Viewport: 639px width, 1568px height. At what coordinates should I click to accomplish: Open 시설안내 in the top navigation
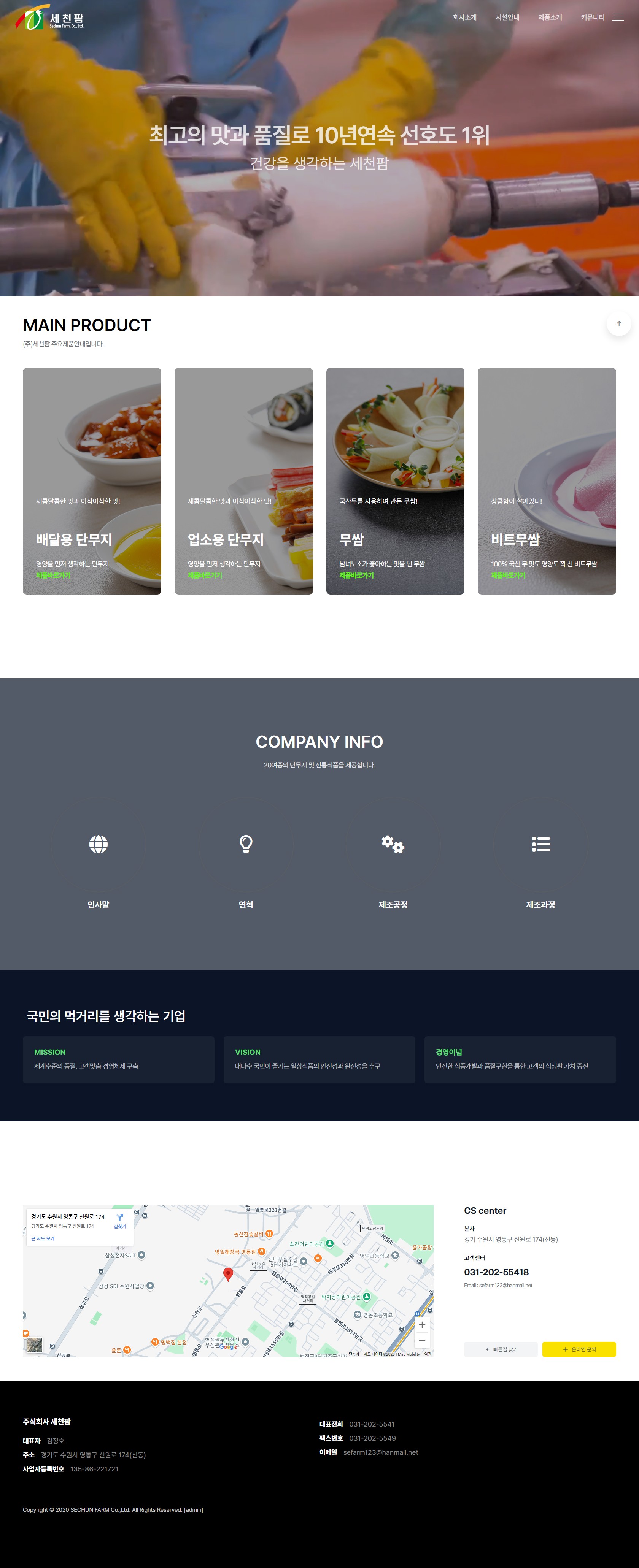tap(507, 17)
